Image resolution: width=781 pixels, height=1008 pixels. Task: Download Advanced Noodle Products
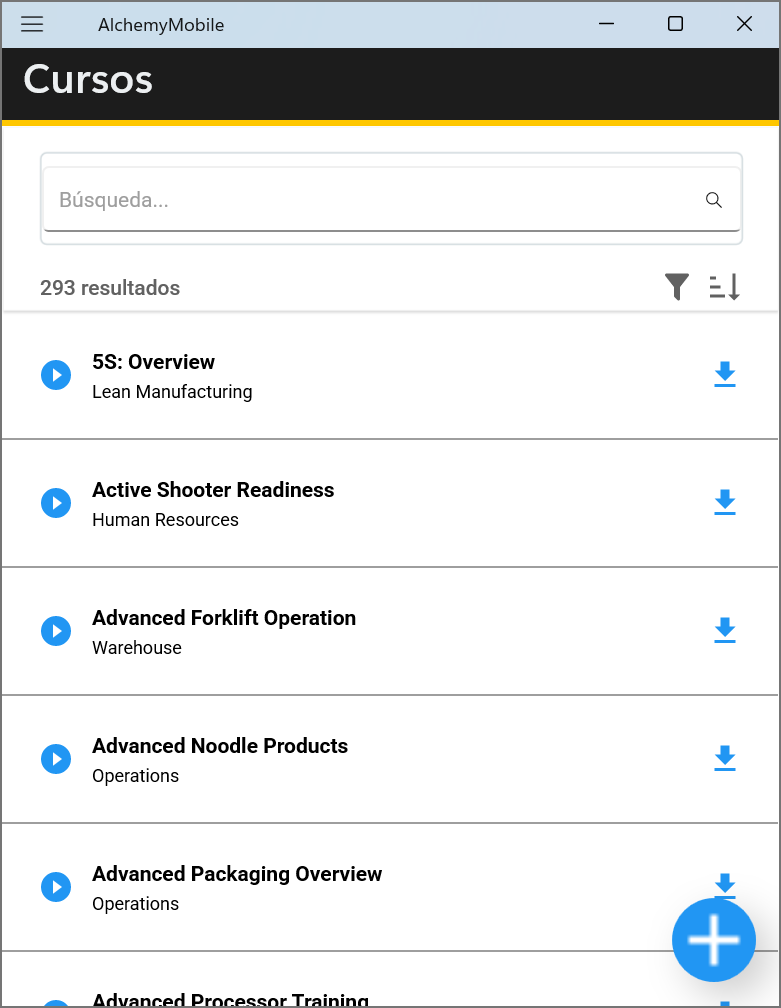coord(725,759)
